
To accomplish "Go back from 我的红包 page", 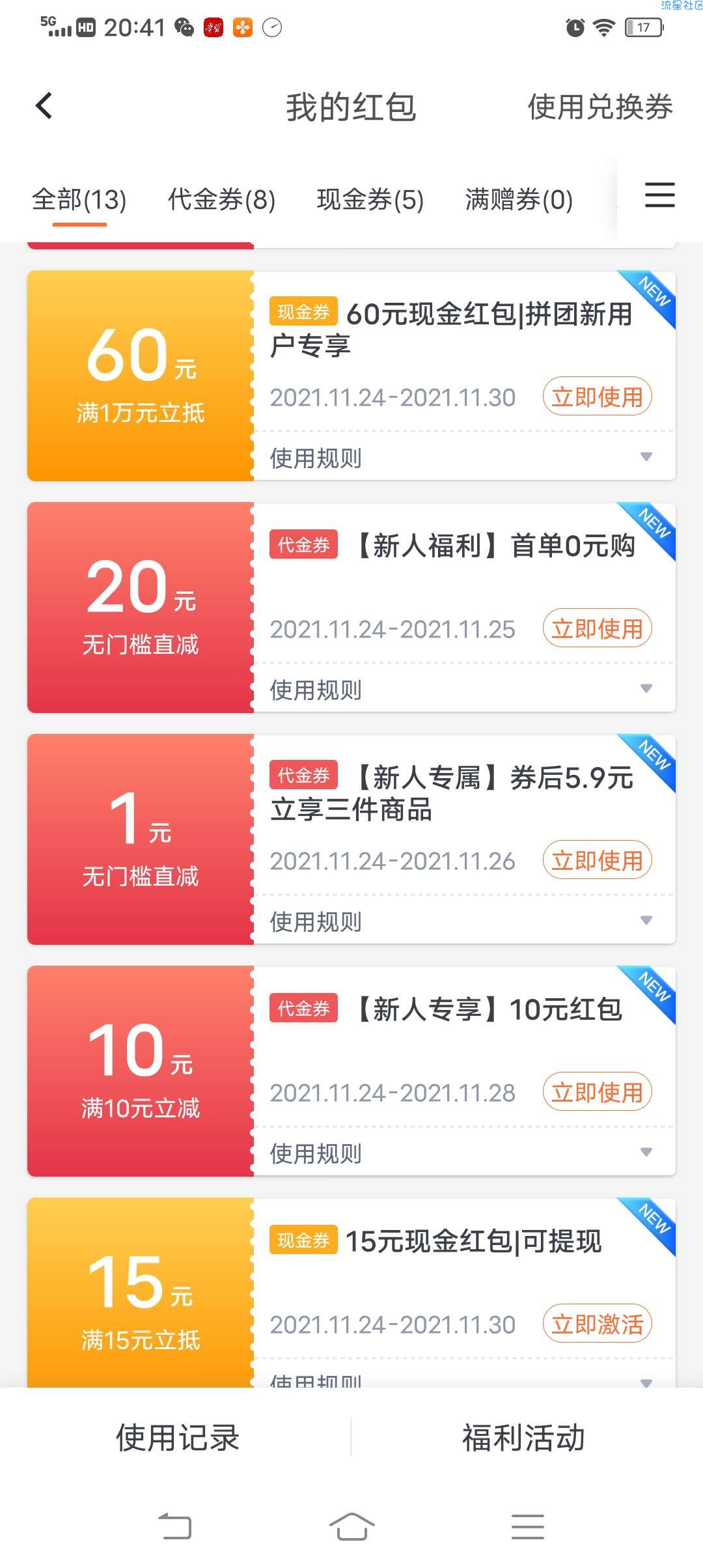I will point(44,106).
